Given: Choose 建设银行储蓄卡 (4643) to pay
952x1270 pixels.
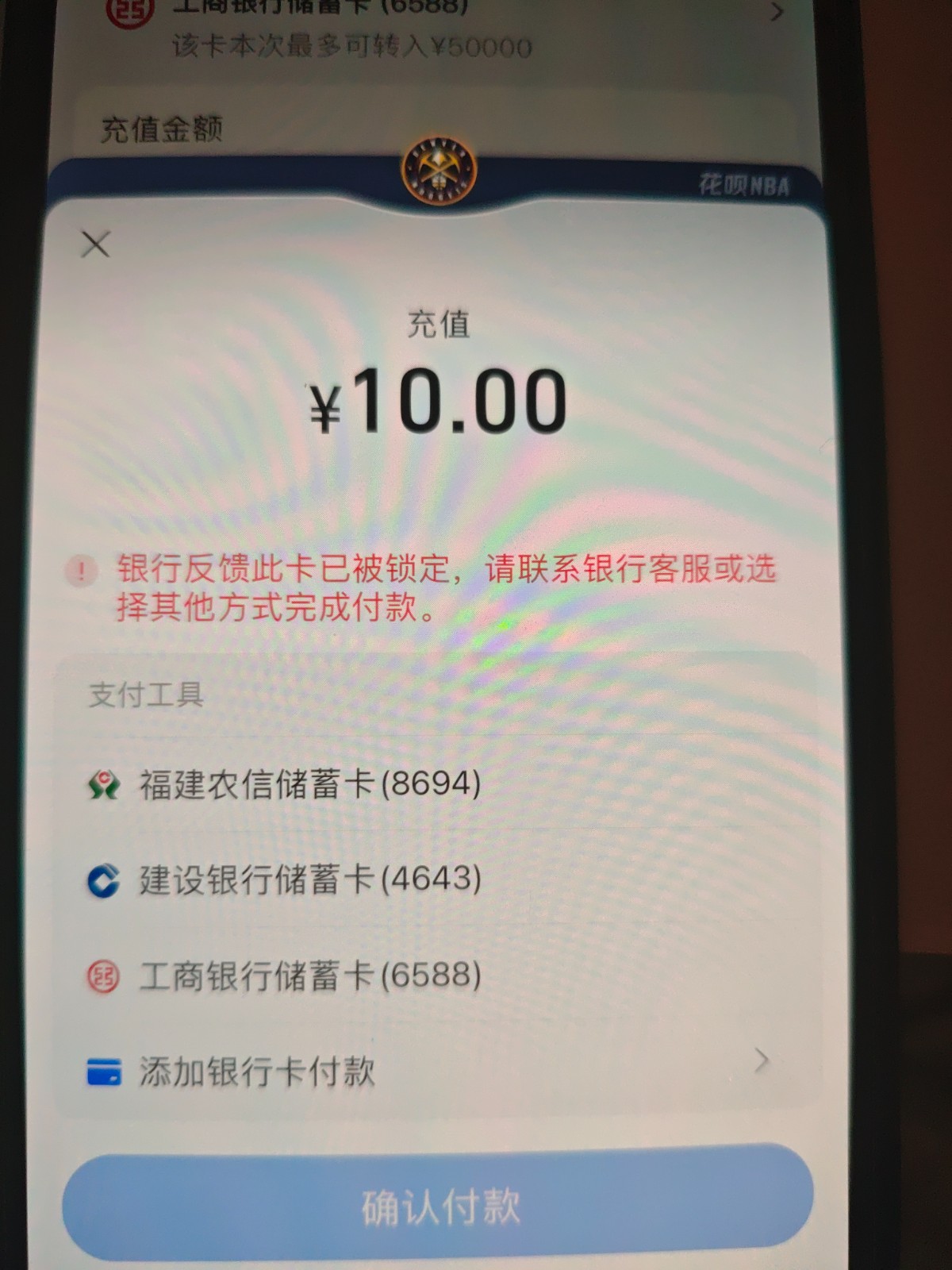Looking at the screenshot, I should (x=309, y=879).
